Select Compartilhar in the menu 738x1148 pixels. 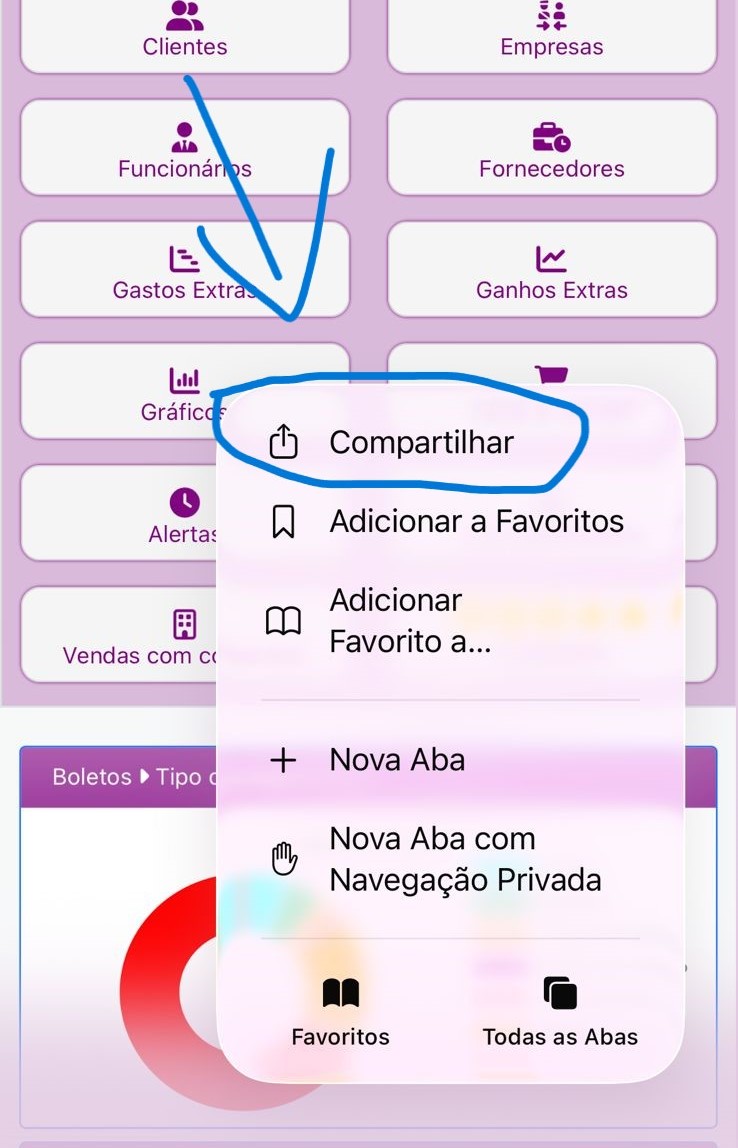point(420,442)
